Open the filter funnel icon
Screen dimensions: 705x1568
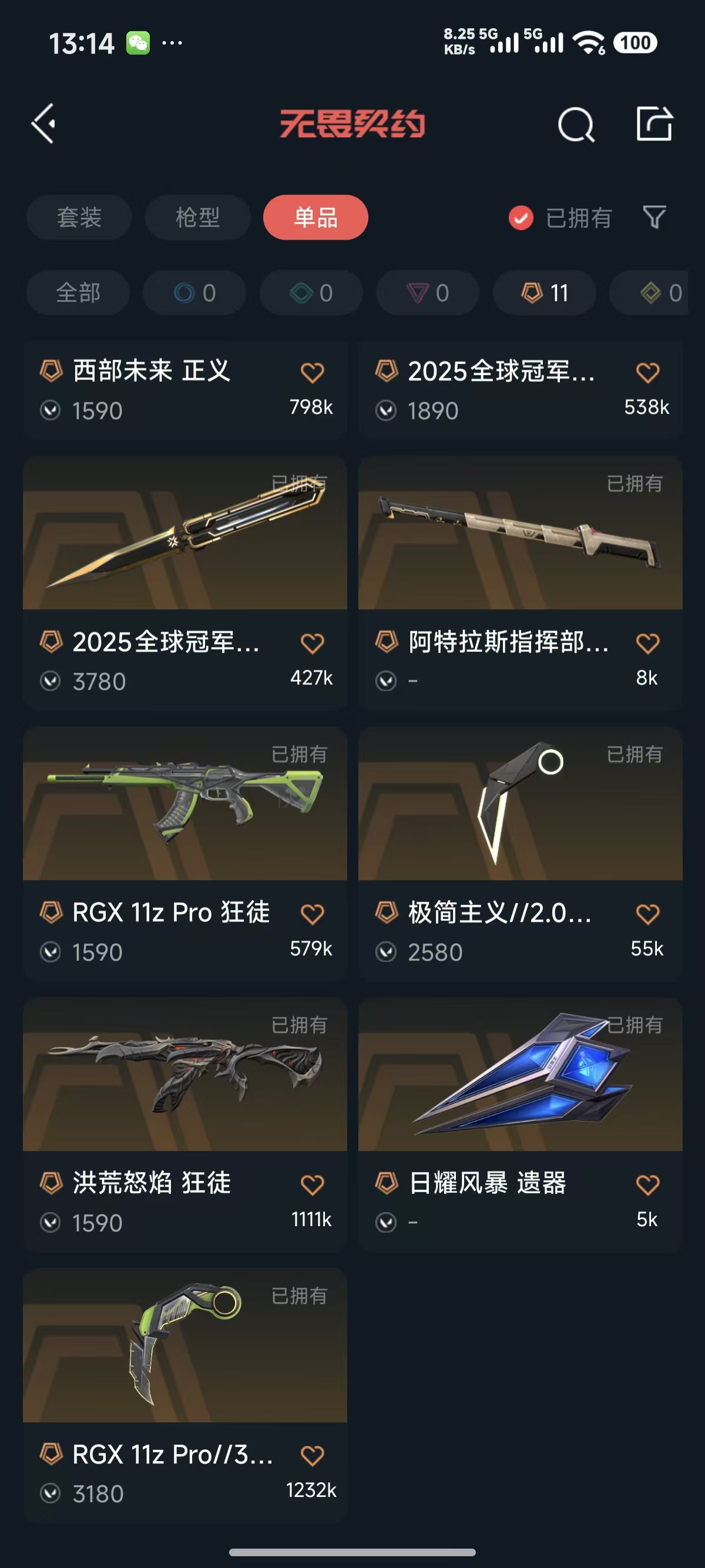pyautogui.click(x=654, y=217)
